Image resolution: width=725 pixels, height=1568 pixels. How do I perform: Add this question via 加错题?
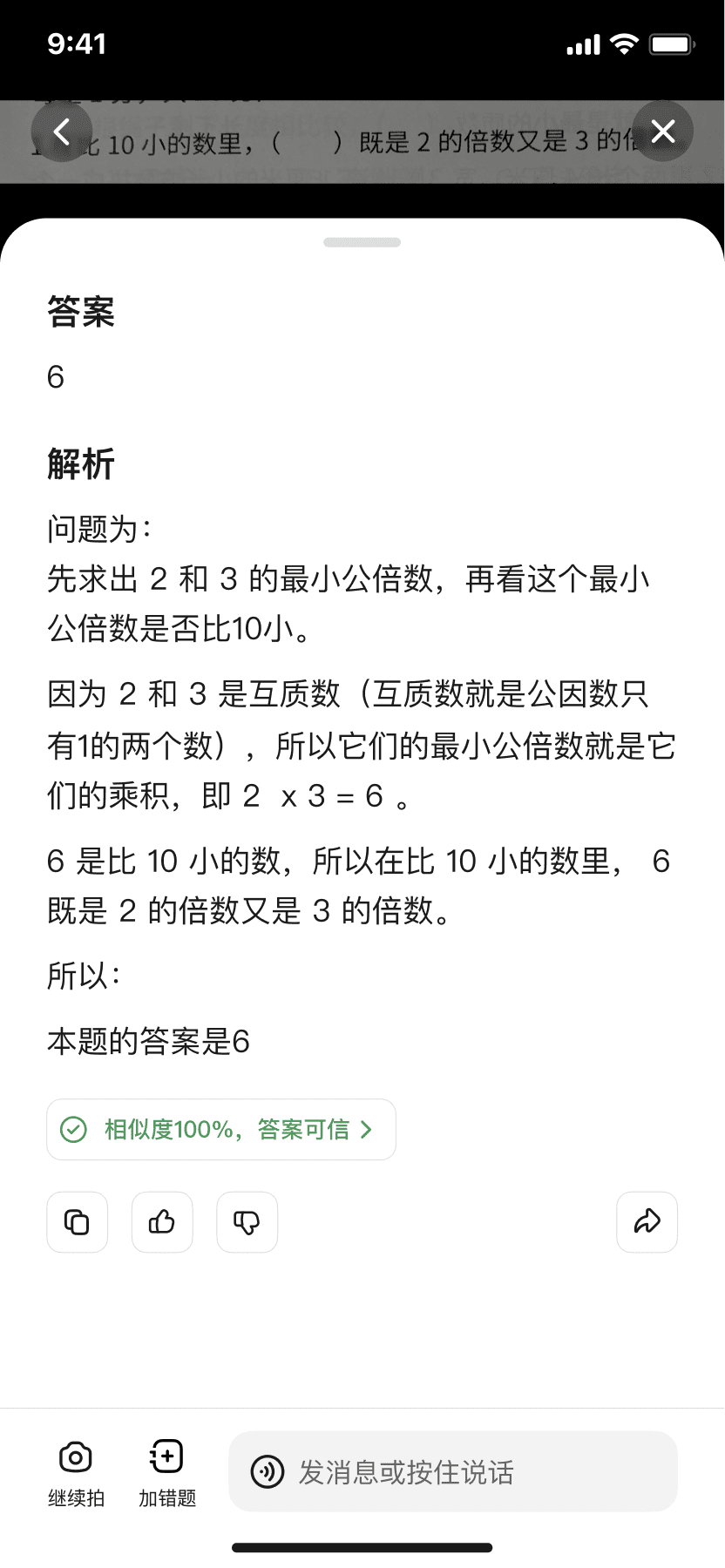pyautogui.click(x=167, y=1473)
